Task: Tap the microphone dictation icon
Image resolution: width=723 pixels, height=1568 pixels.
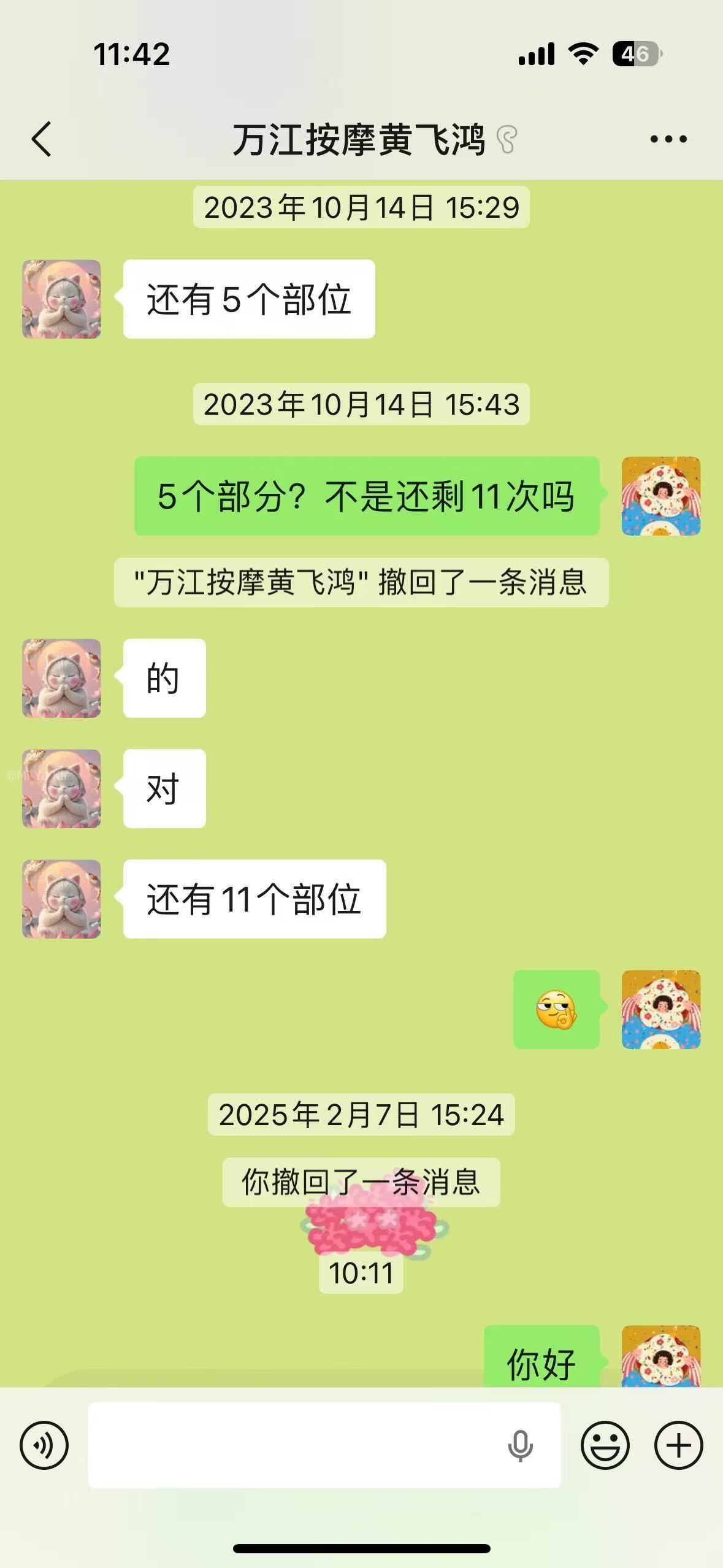Action: (520, 1445)
